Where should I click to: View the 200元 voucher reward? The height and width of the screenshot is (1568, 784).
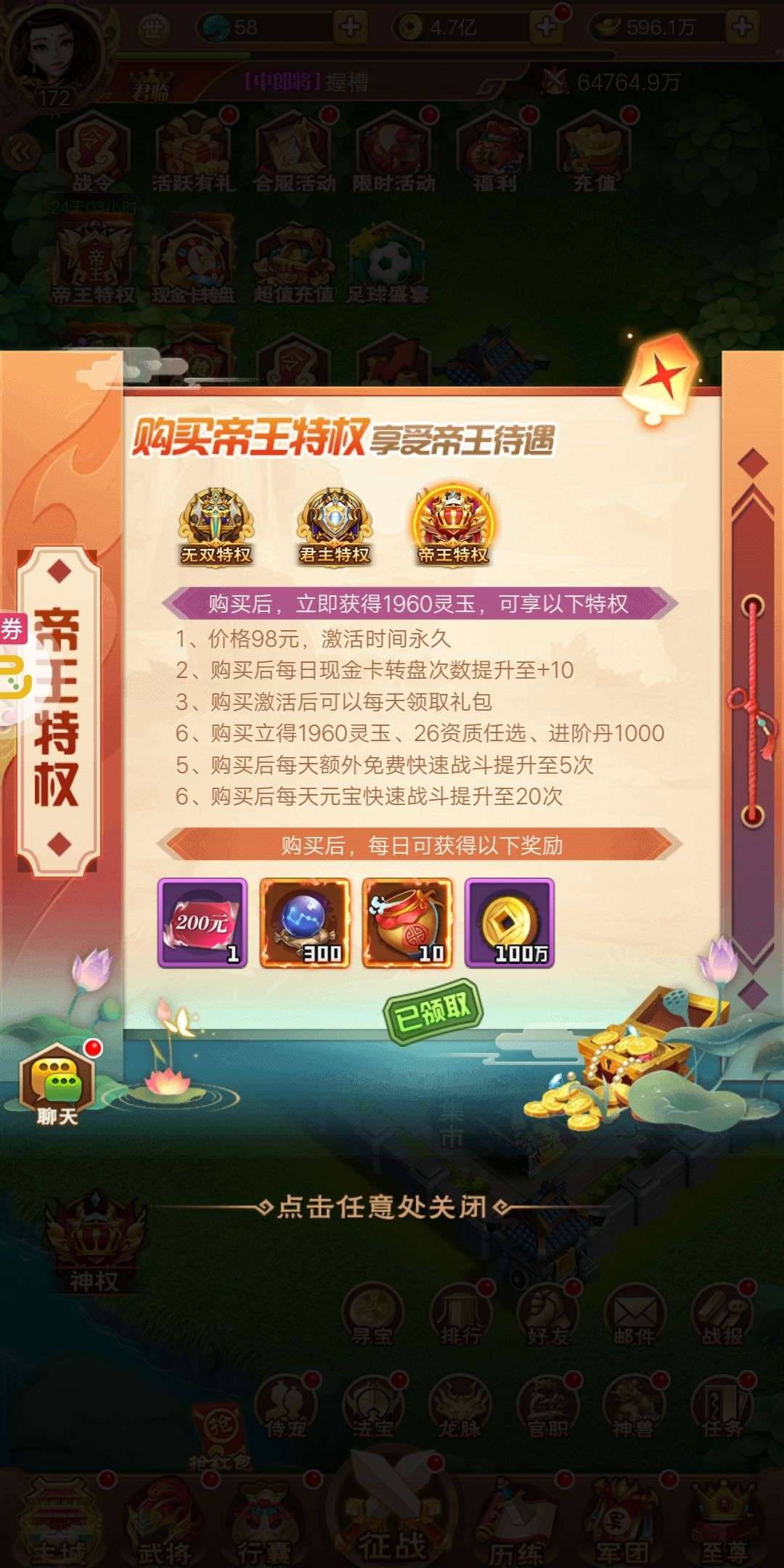(203, 923)
